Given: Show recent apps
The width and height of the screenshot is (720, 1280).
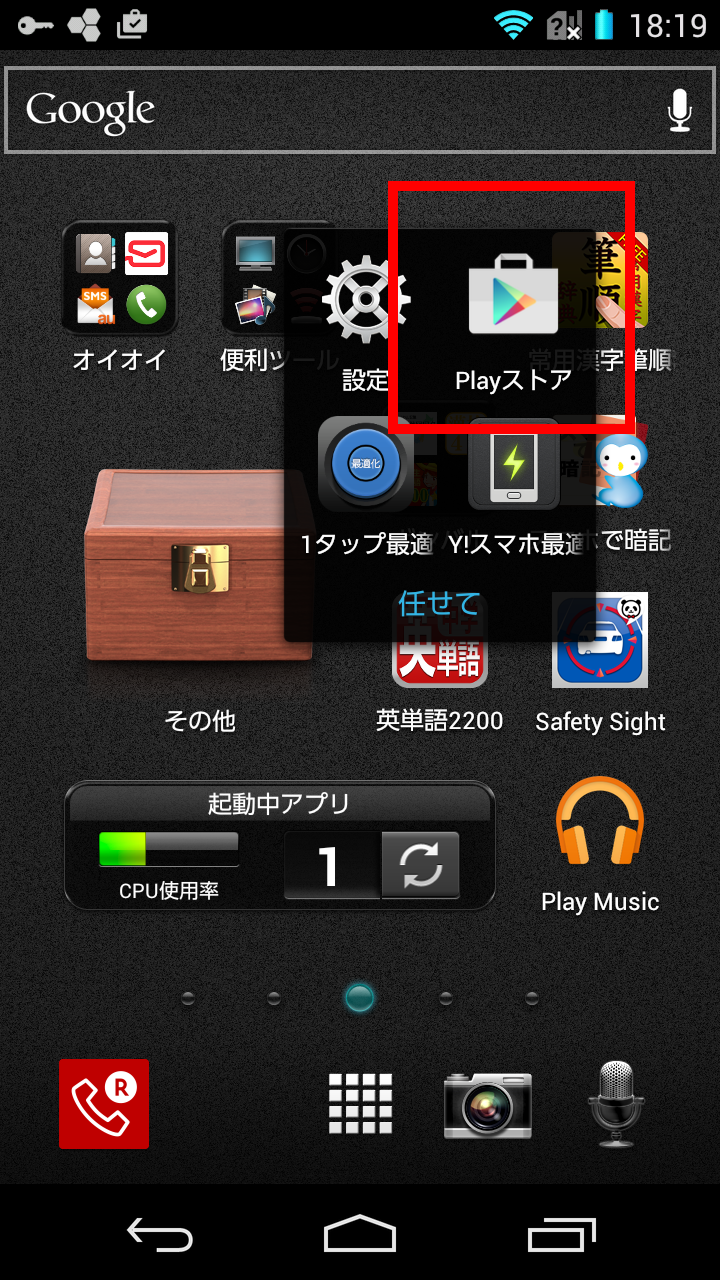Looking at the screenshot, I should pos(562,1234).
